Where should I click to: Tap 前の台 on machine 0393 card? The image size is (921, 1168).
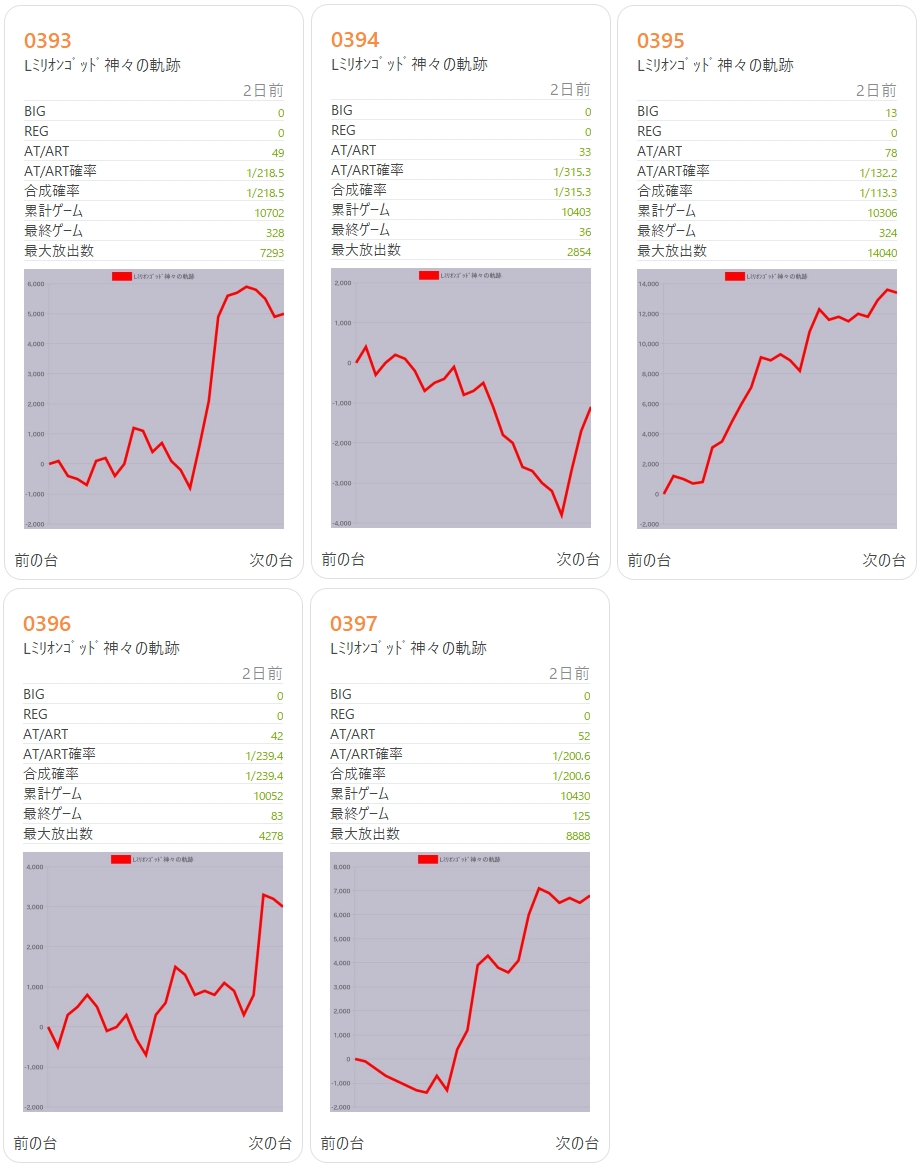point(36,560)
